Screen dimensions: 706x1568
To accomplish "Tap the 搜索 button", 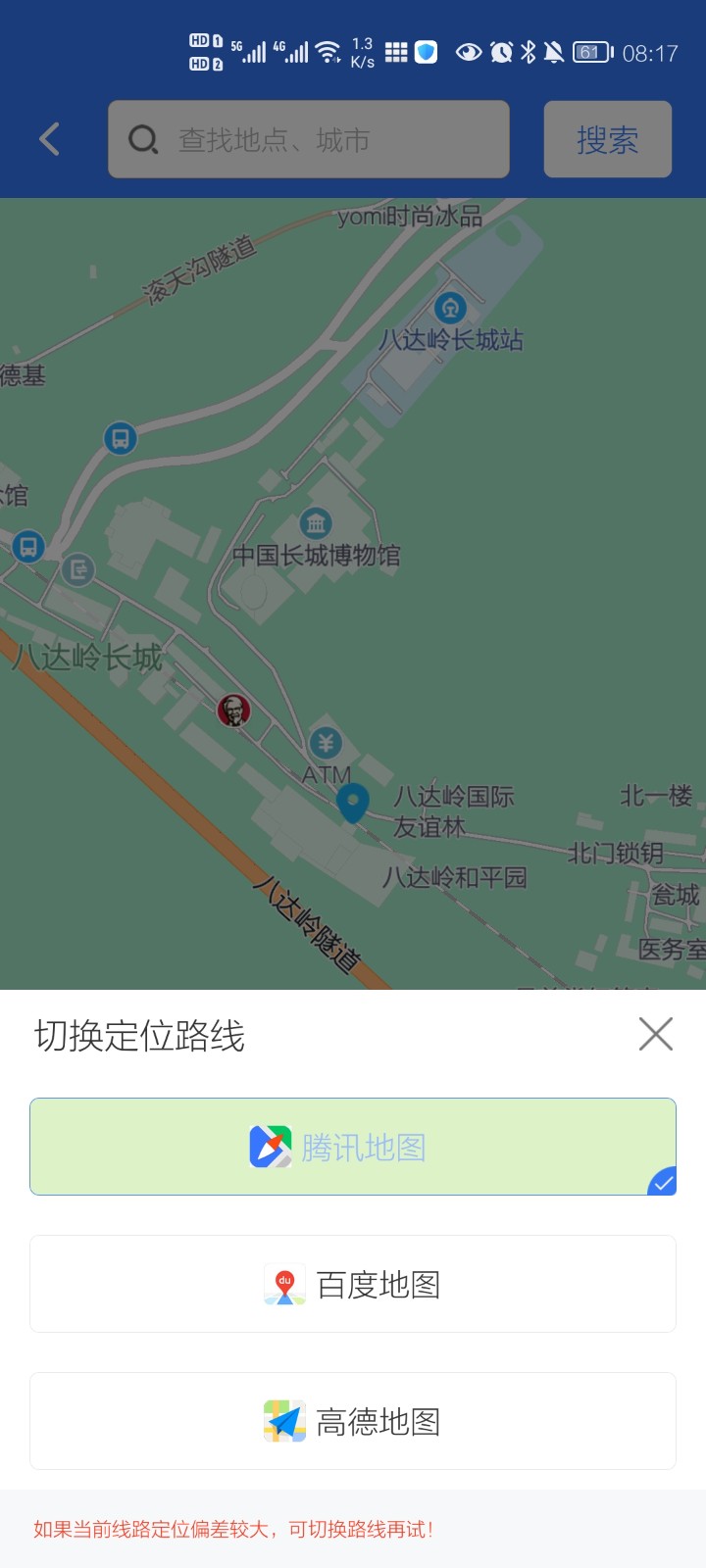I will [607, 139].
